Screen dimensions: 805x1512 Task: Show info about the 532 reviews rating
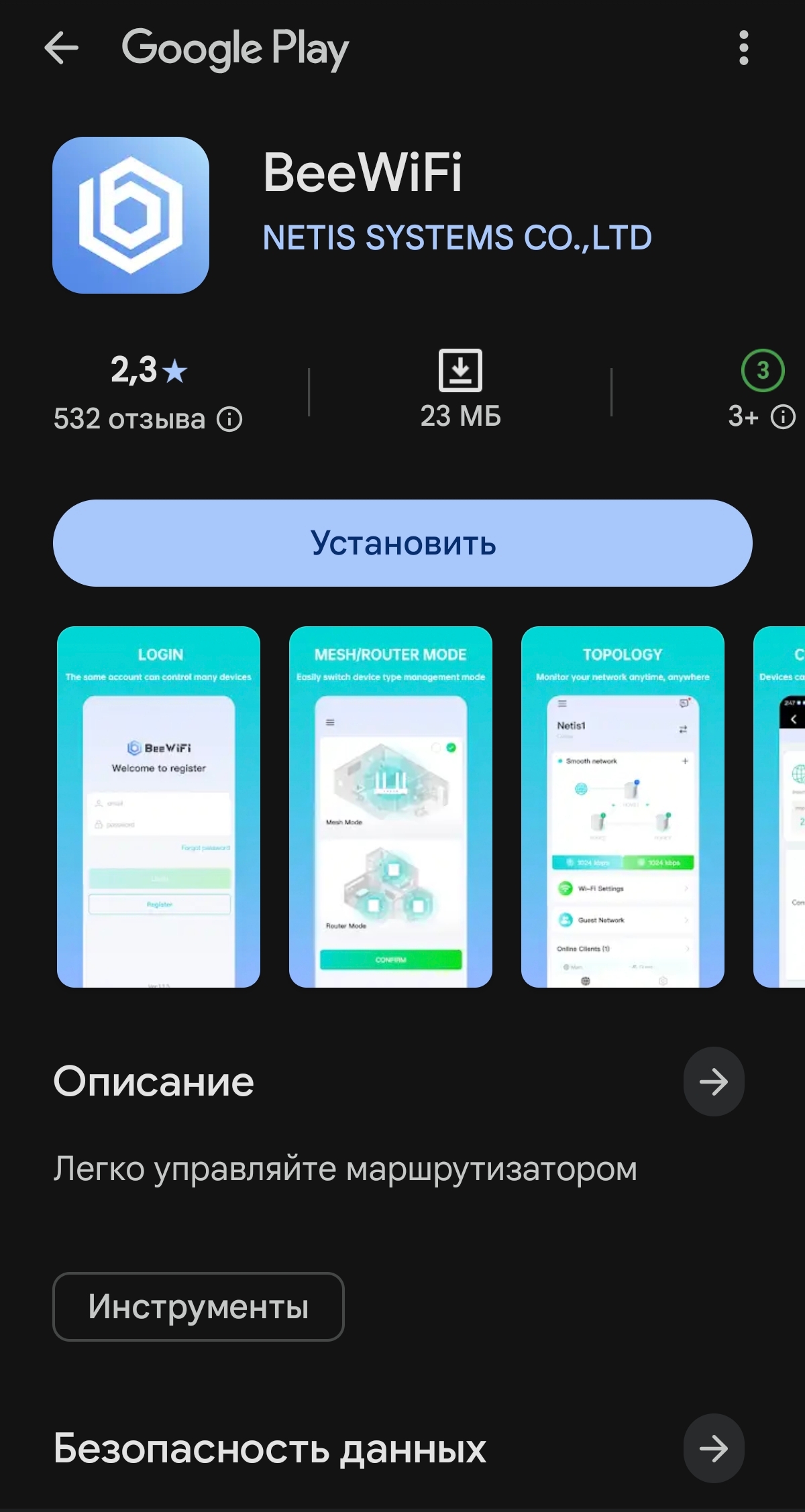[229, 420]
